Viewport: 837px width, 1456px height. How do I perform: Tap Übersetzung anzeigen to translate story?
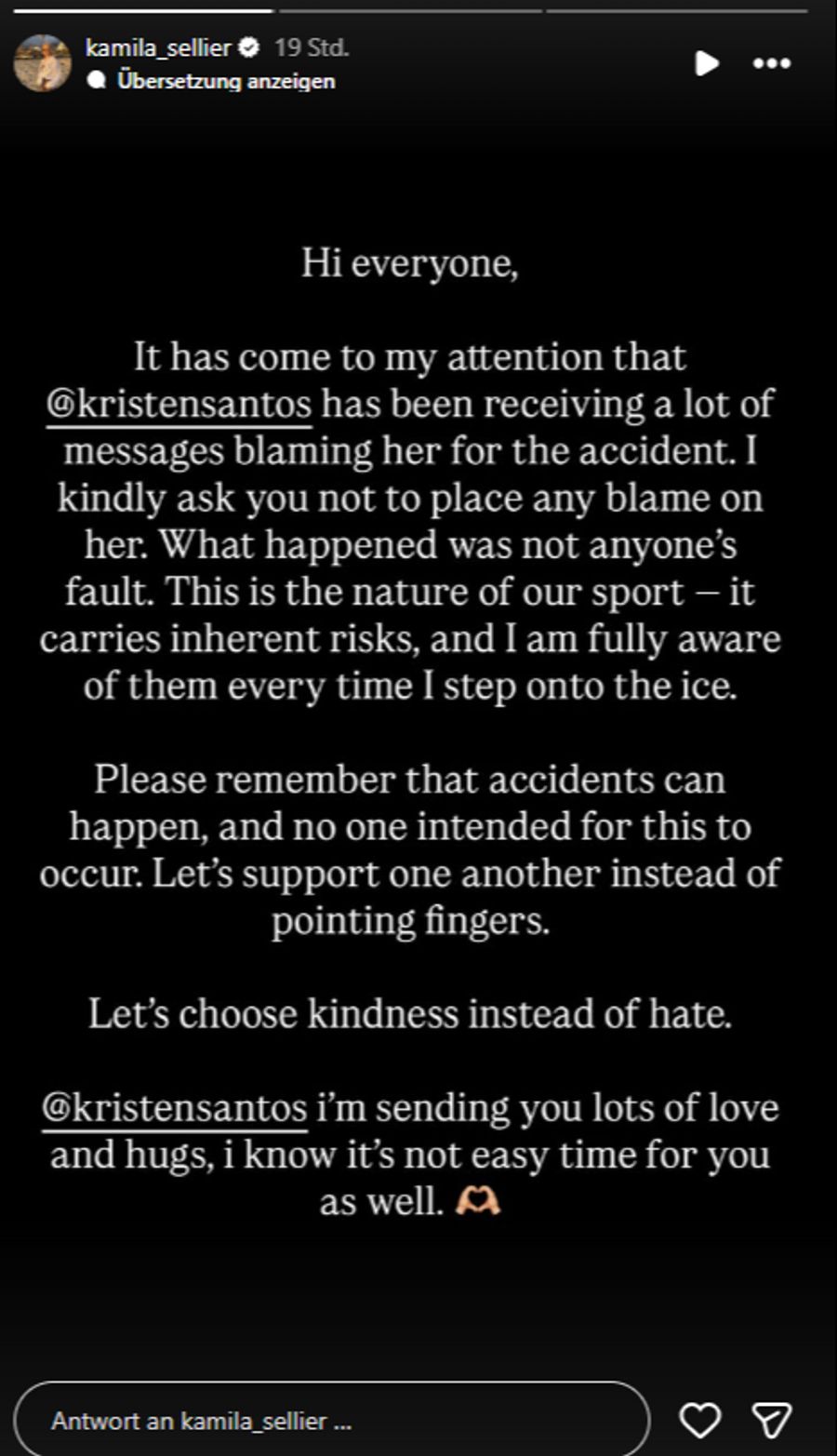[x=225, y=81]
